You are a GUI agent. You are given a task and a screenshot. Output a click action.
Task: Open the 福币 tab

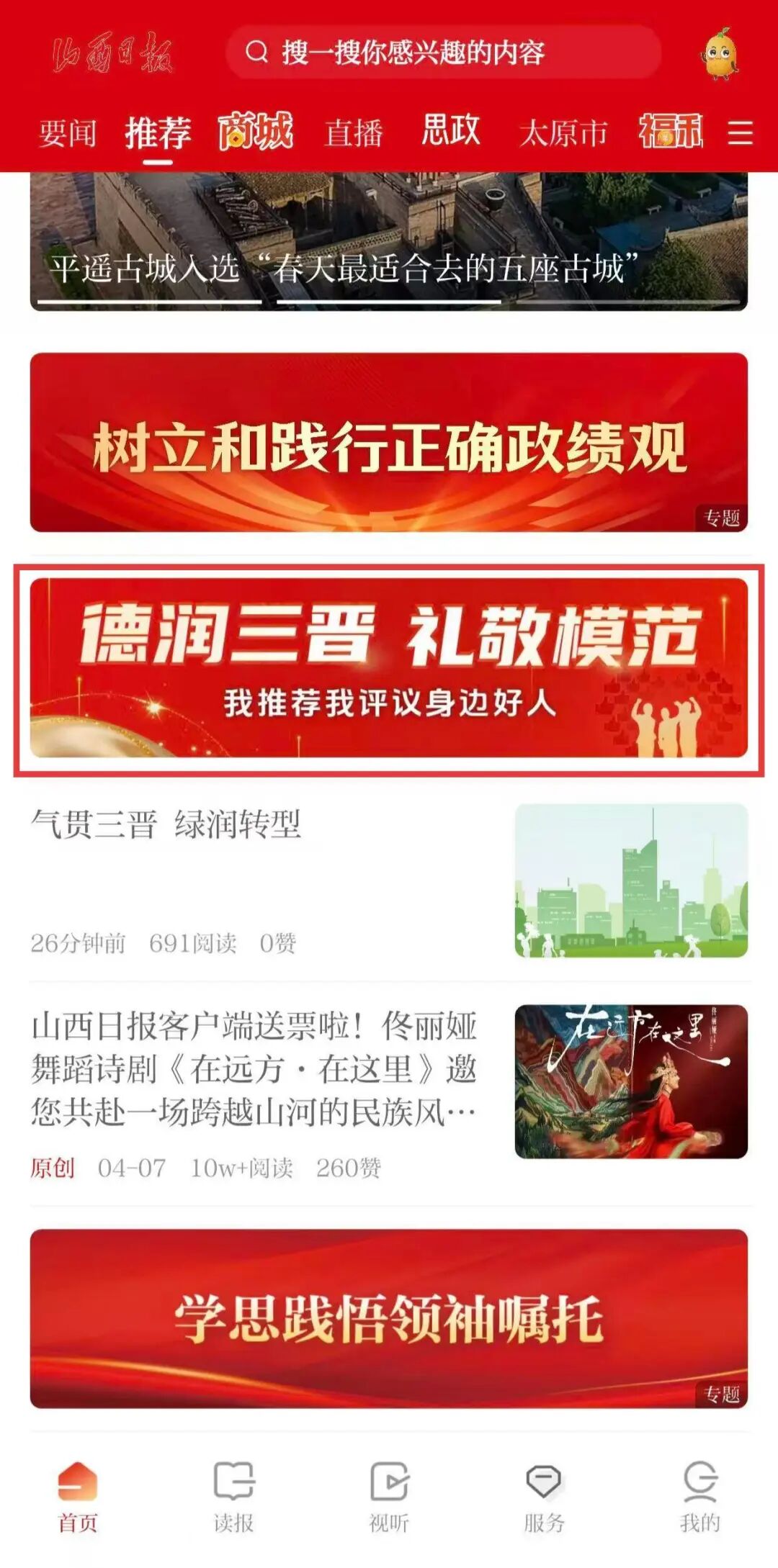tap(670, 132)
